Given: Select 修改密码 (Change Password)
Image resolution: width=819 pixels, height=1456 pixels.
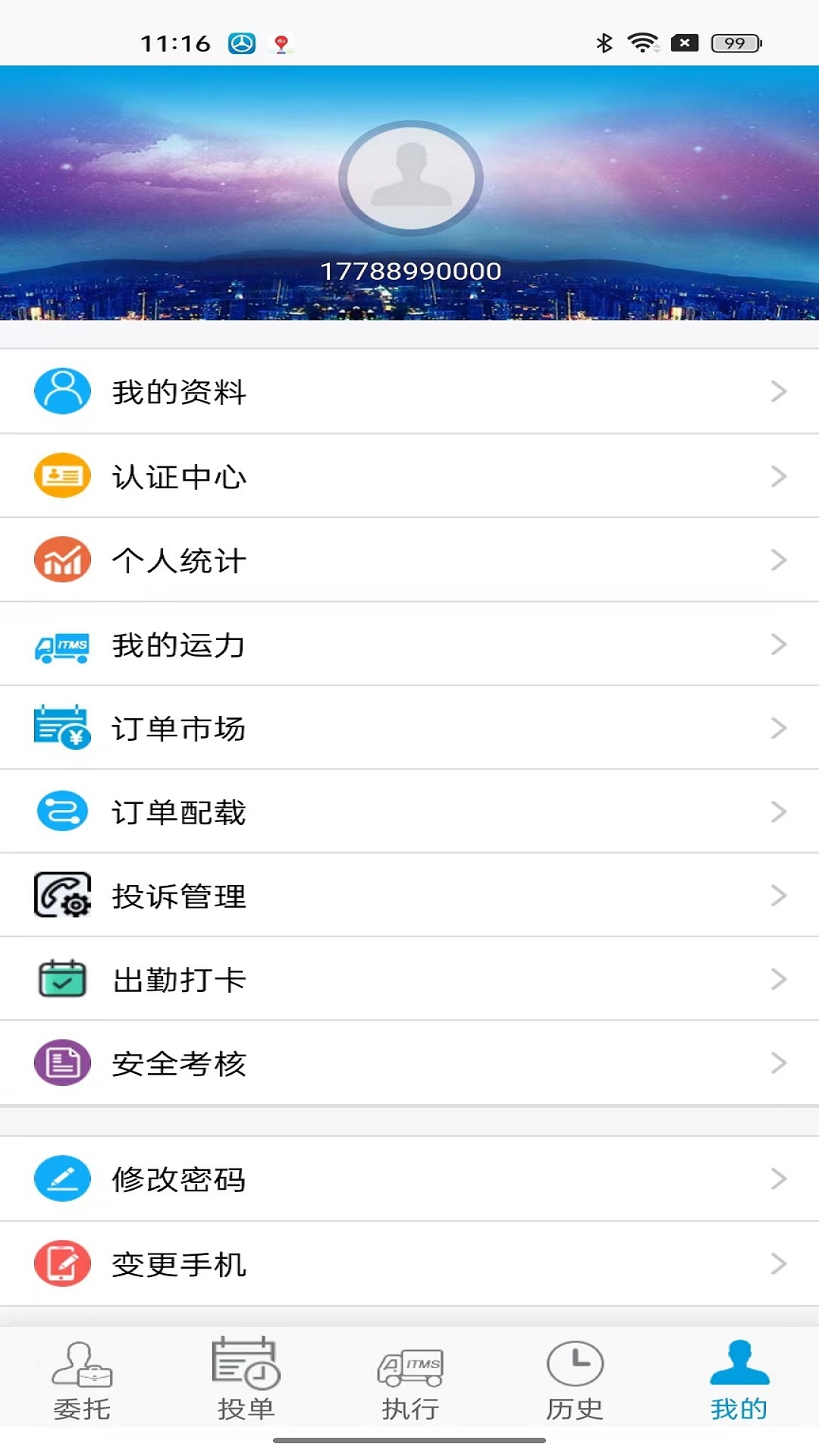Looking at the screenshot, I should pyautogui.click(x=409, y=1179).
